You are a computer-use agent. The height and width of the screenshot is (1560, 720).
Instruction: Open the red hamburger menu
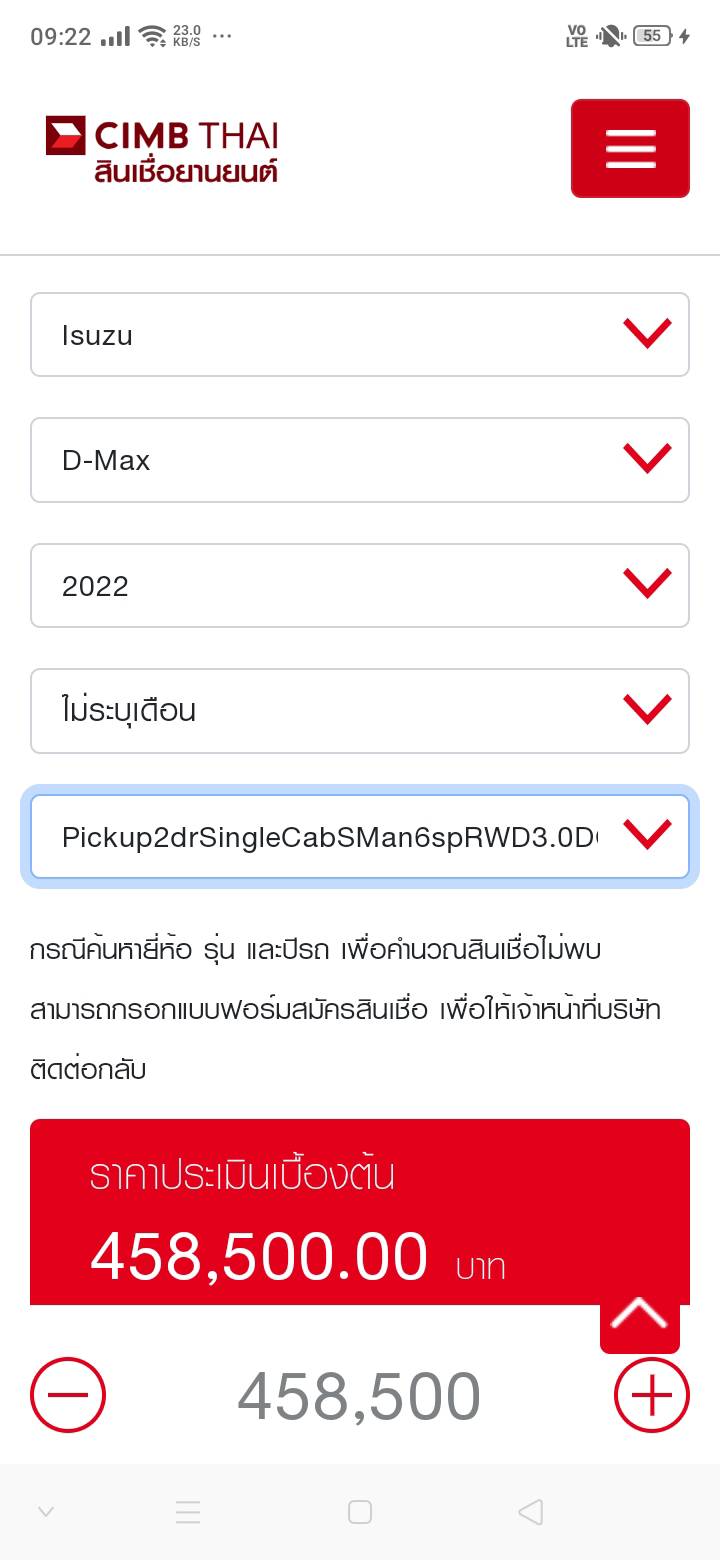[630, 148]
